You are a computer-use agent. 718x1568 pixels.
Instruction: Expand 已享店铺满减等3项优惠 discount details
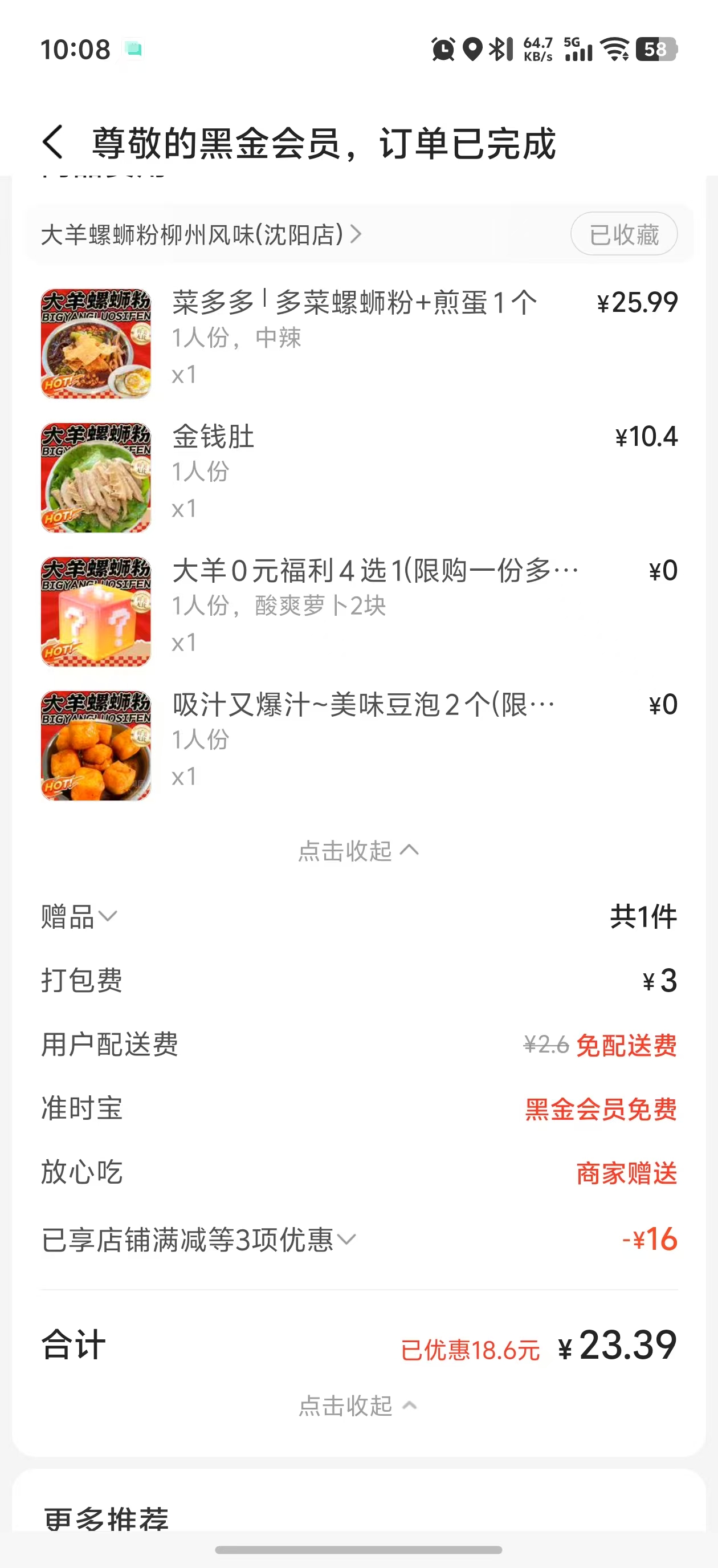click(x=198, y=1240)
